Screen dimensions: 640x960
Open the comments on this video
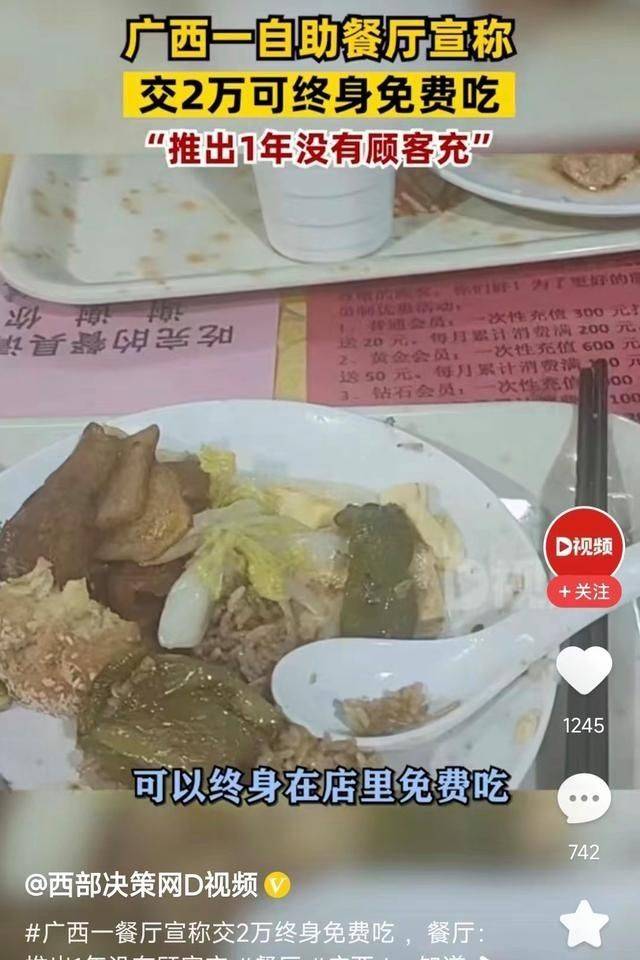coord(584,800)
